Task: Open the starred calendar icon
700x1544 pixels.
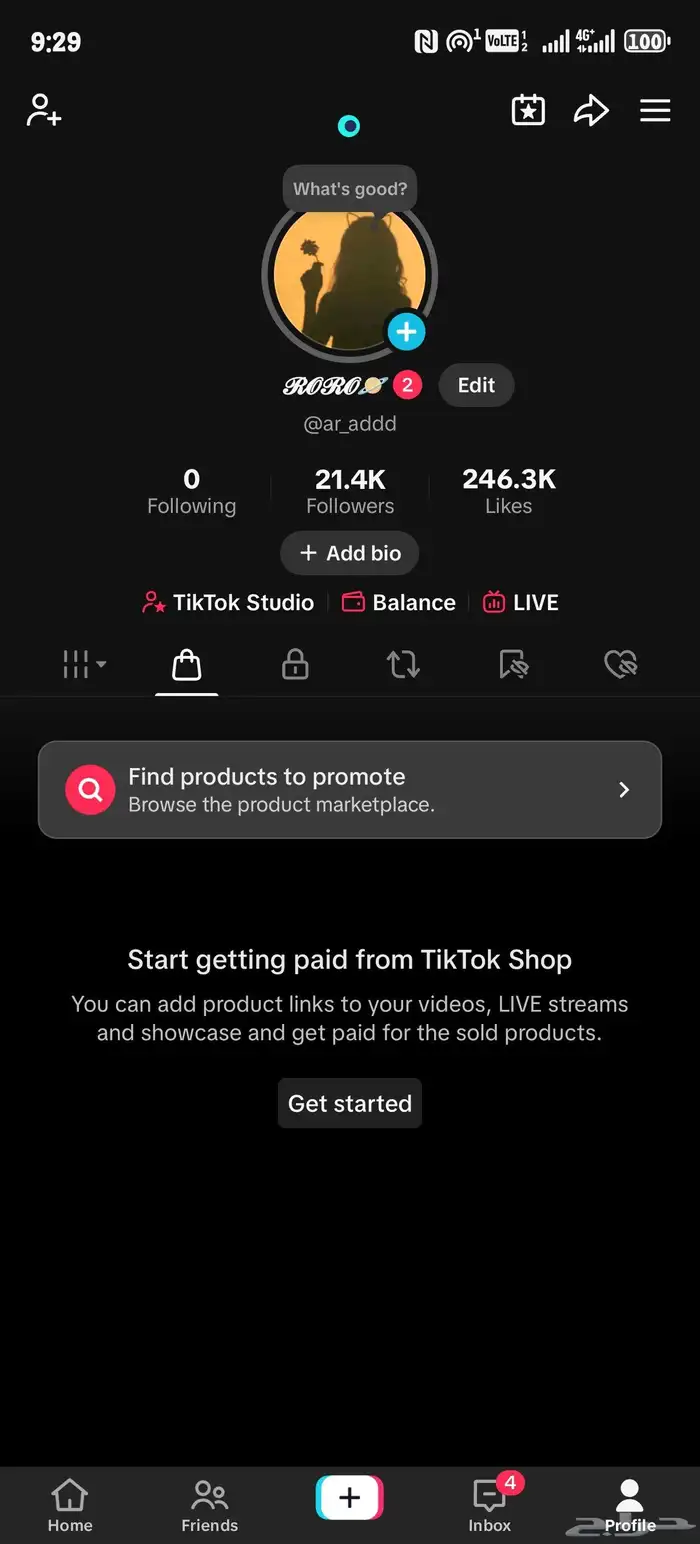Action: point(528,110)
